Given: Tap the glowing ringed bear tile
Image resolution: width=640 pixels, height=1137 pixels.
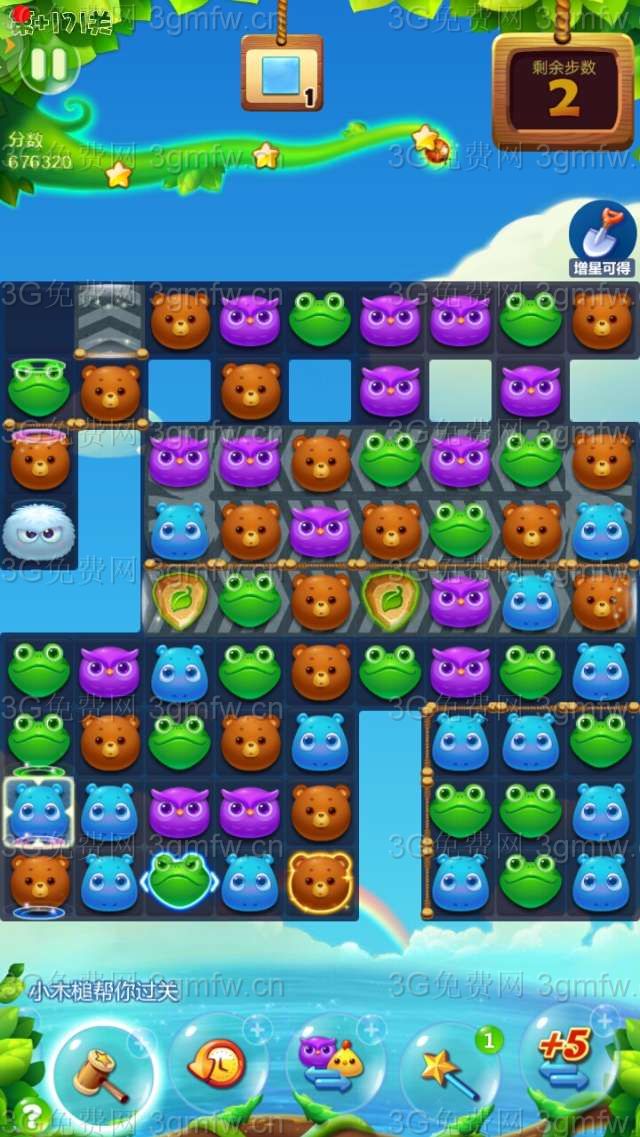Looking at the screenshot, I should 320,882.
